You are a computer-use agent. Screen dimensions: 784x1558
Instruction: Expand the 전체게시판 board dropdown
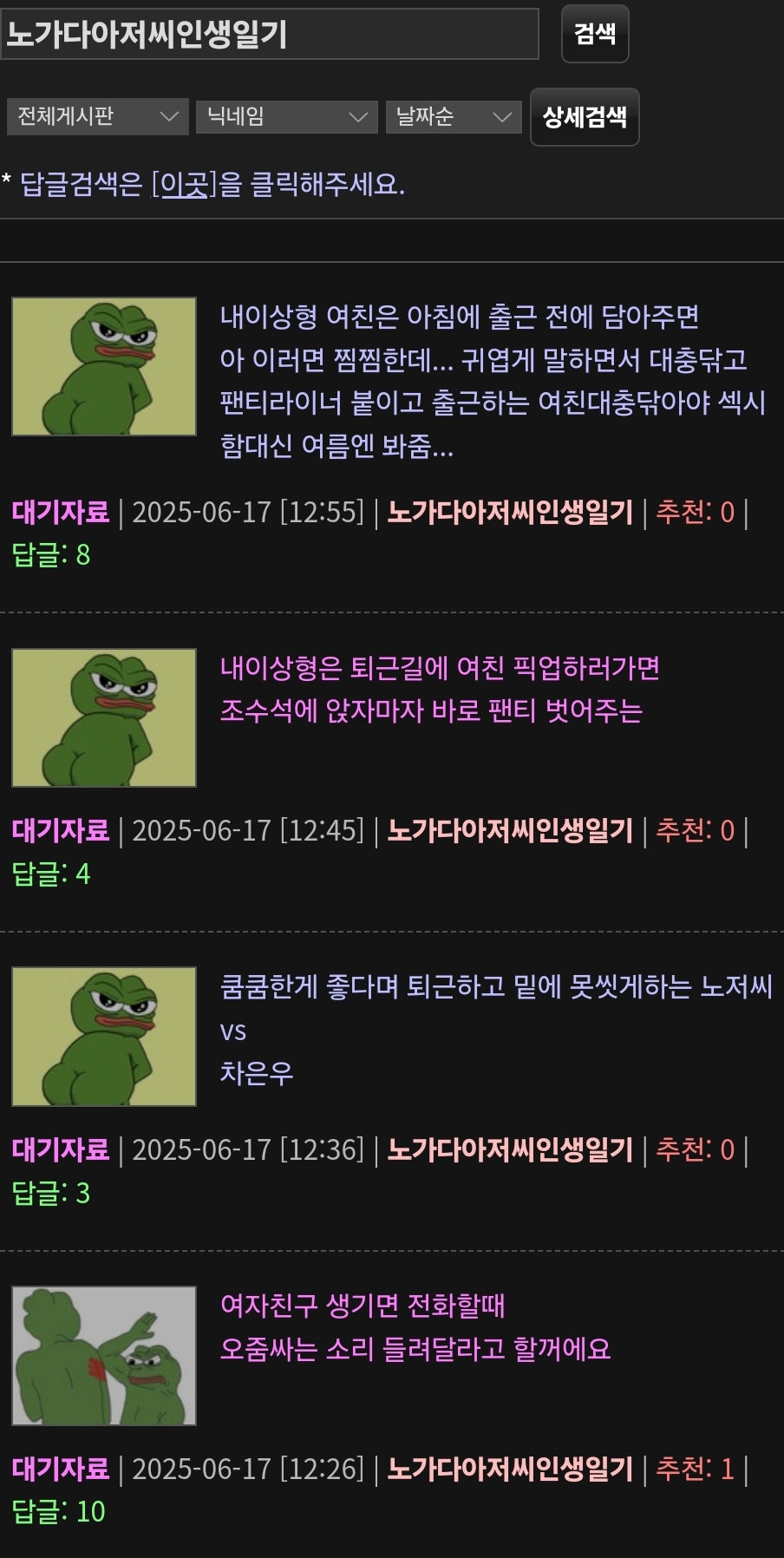coord(98,116)
